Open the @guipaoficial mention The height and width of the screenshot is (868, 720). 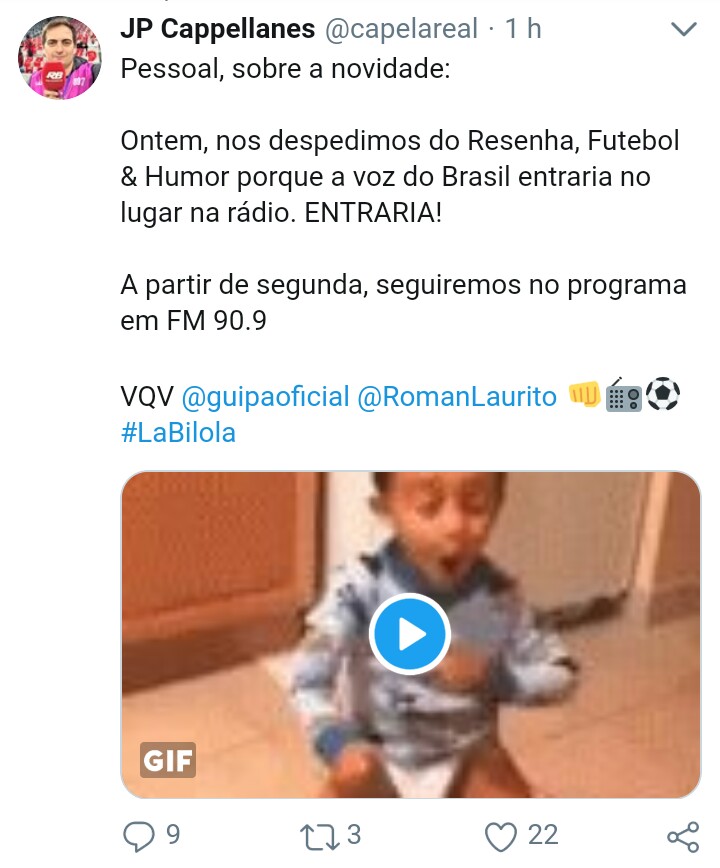click(265, 397)
